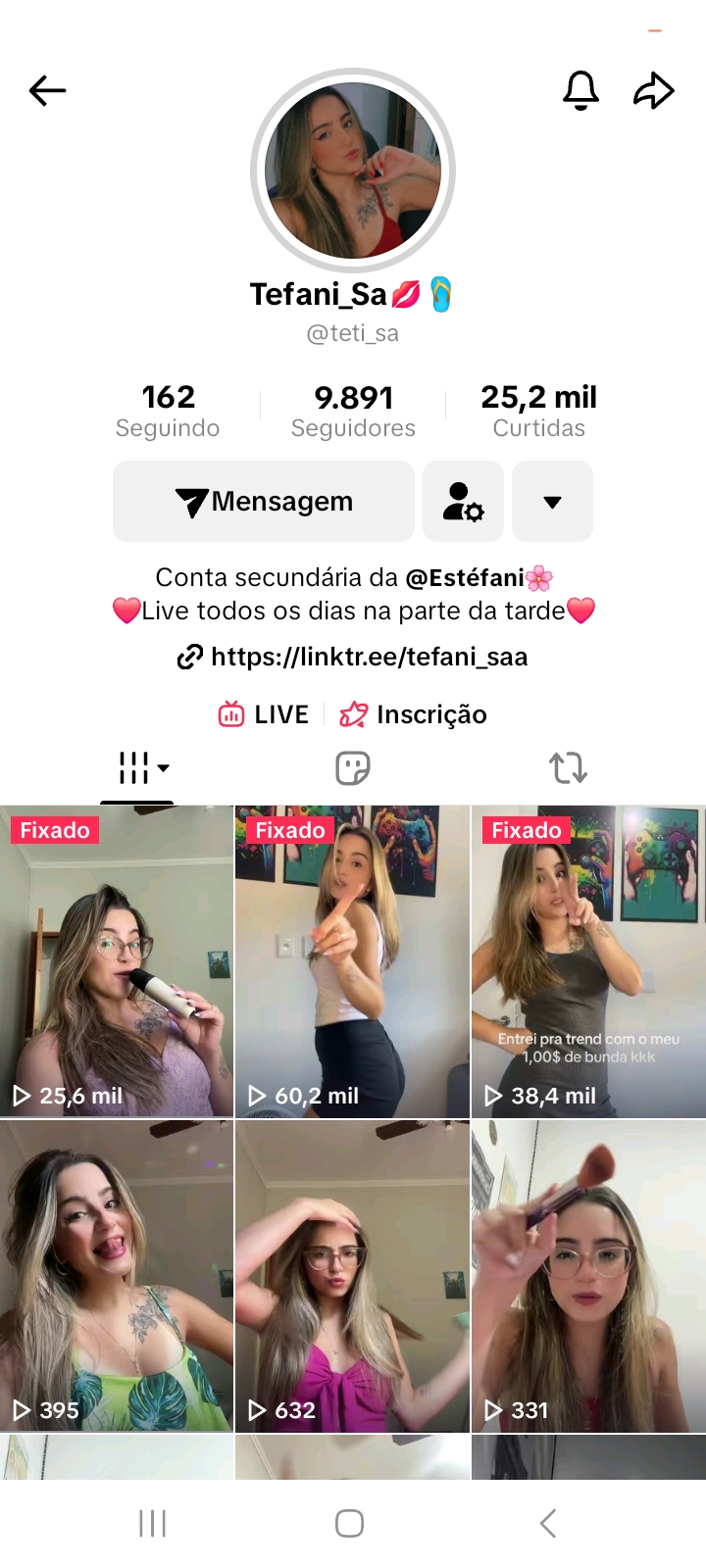Open the follow settings person icon
The height and width of the screenshot is (1568, 706).
click(x=463, y=502)
